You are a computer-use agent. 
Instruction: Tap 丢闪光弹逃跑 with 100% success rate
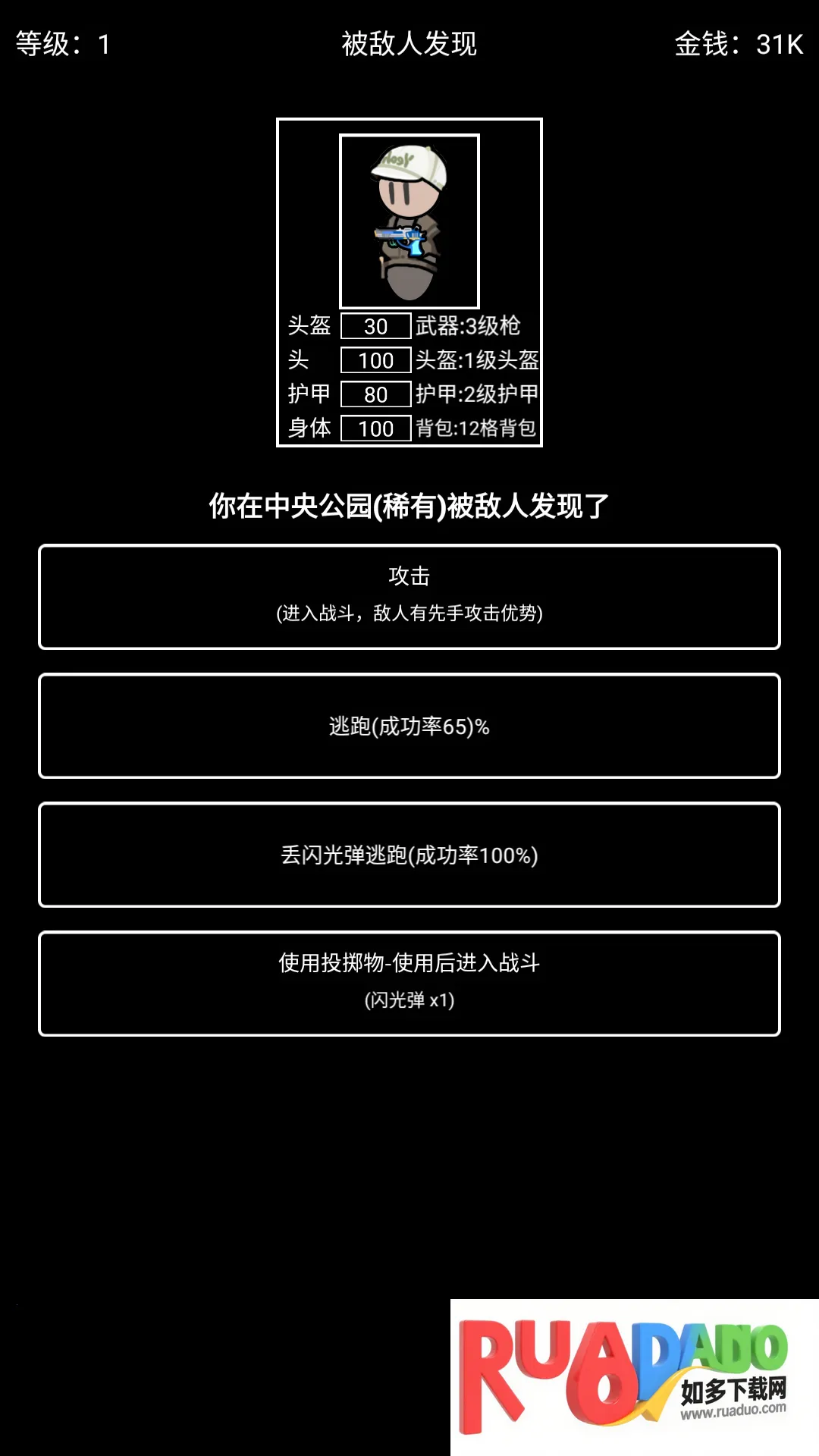click(x=409, y=855)
